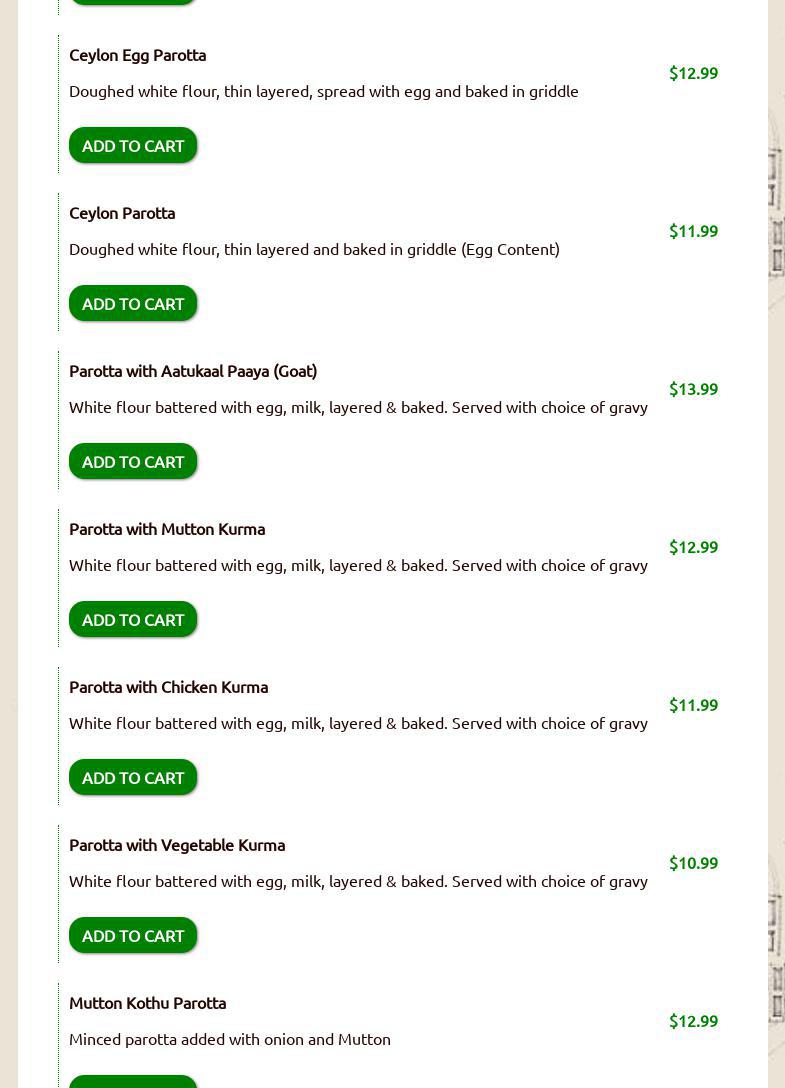The height and width of the screenshot is (1088, 785).
Task: Add Parotta with Aatukaal Paaya to cart
Action: click(133, 462)
